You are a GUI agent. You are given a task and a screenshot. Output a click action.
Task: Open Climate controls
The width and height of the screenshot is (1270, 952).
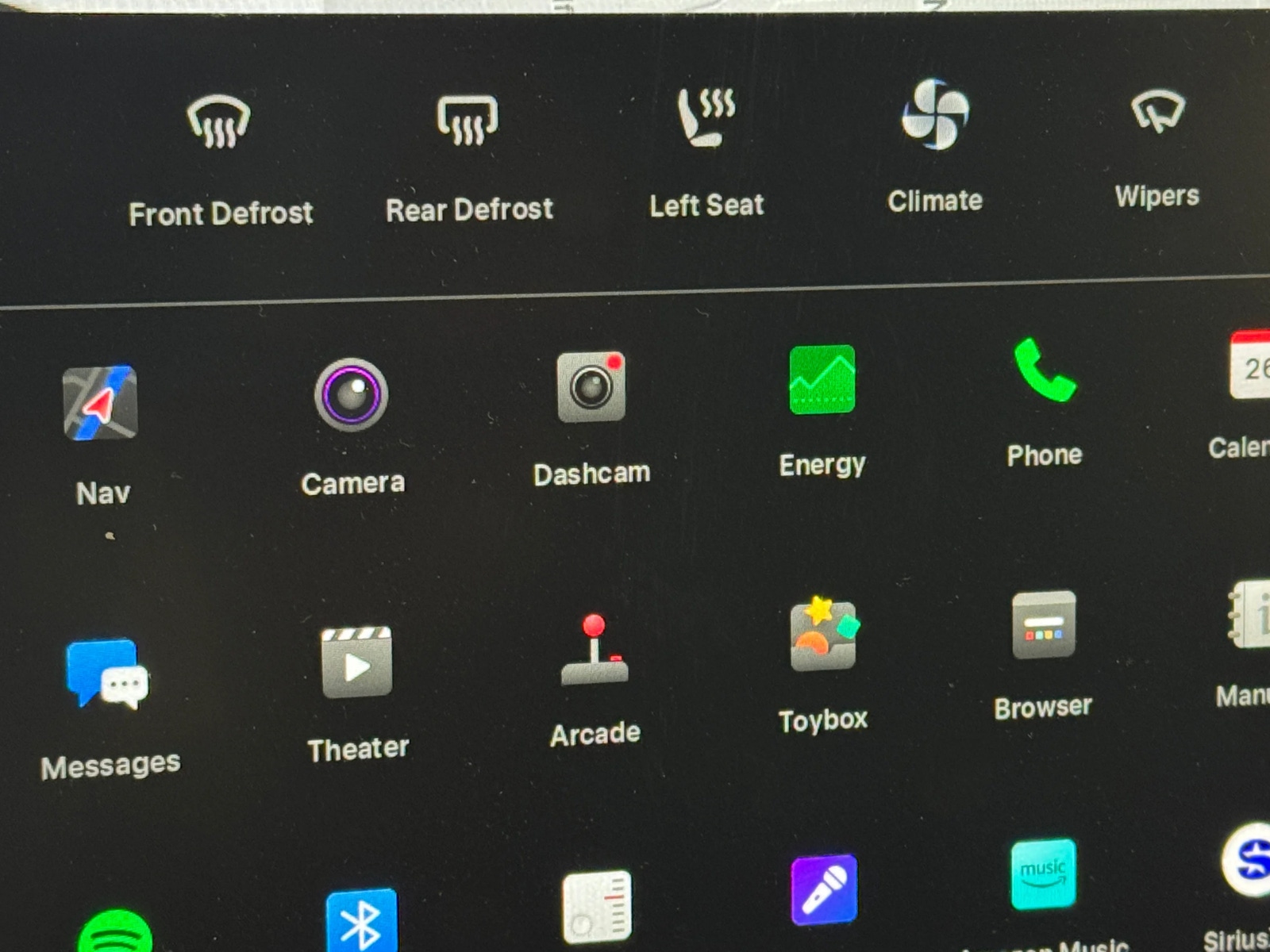pos(935,115)
